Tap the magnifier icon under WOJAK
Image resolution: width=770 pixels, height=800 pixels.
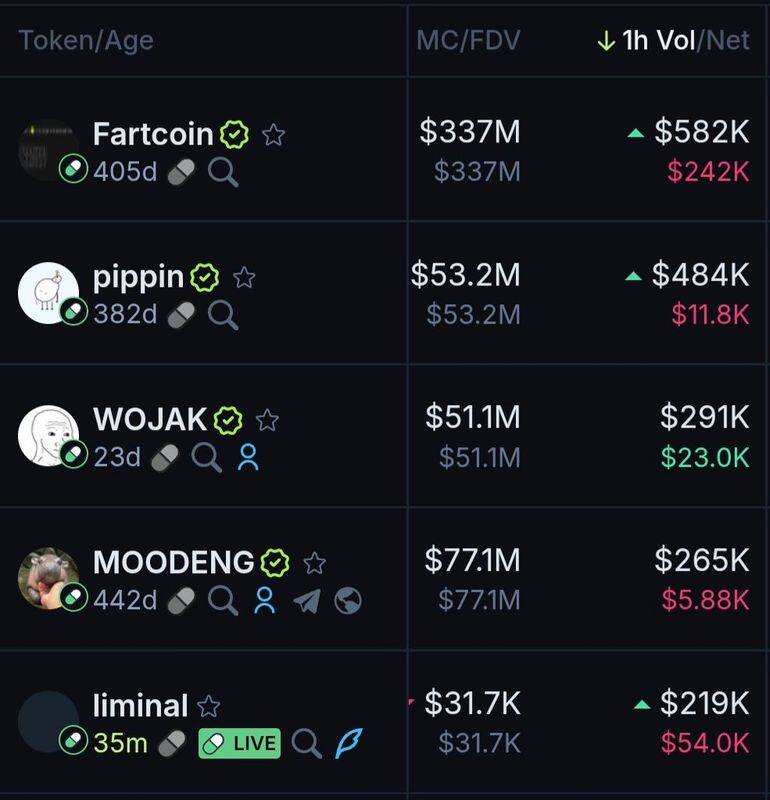(206, 458)
